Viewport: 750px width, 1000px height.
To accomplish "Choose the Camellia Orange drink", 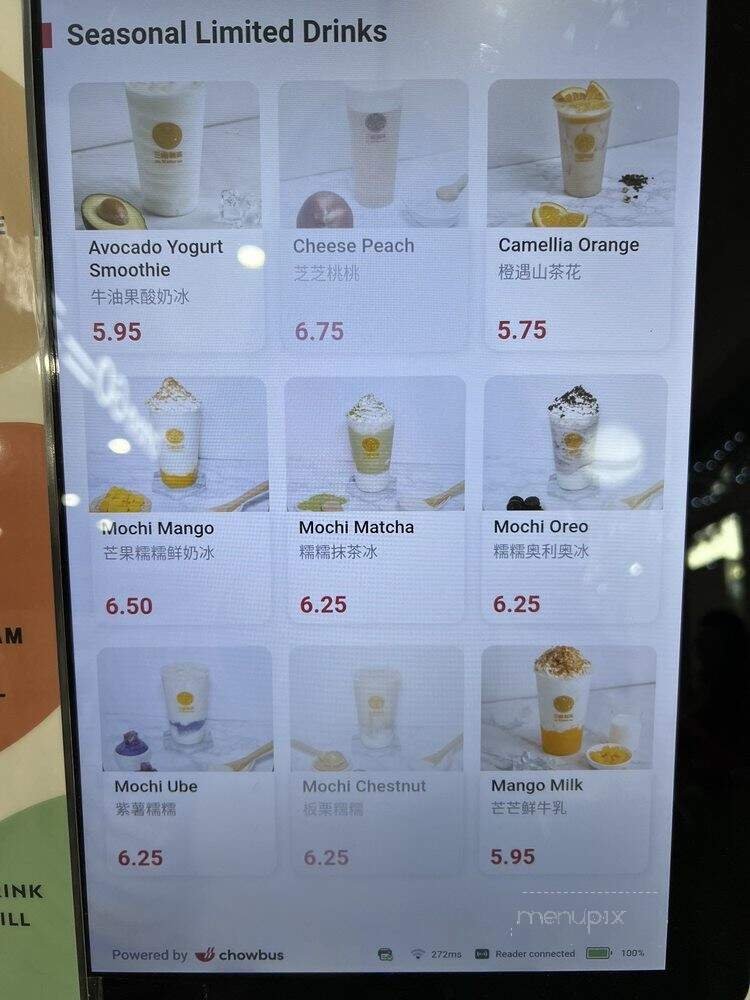I will pyautogui.click(x=582, y=215).
